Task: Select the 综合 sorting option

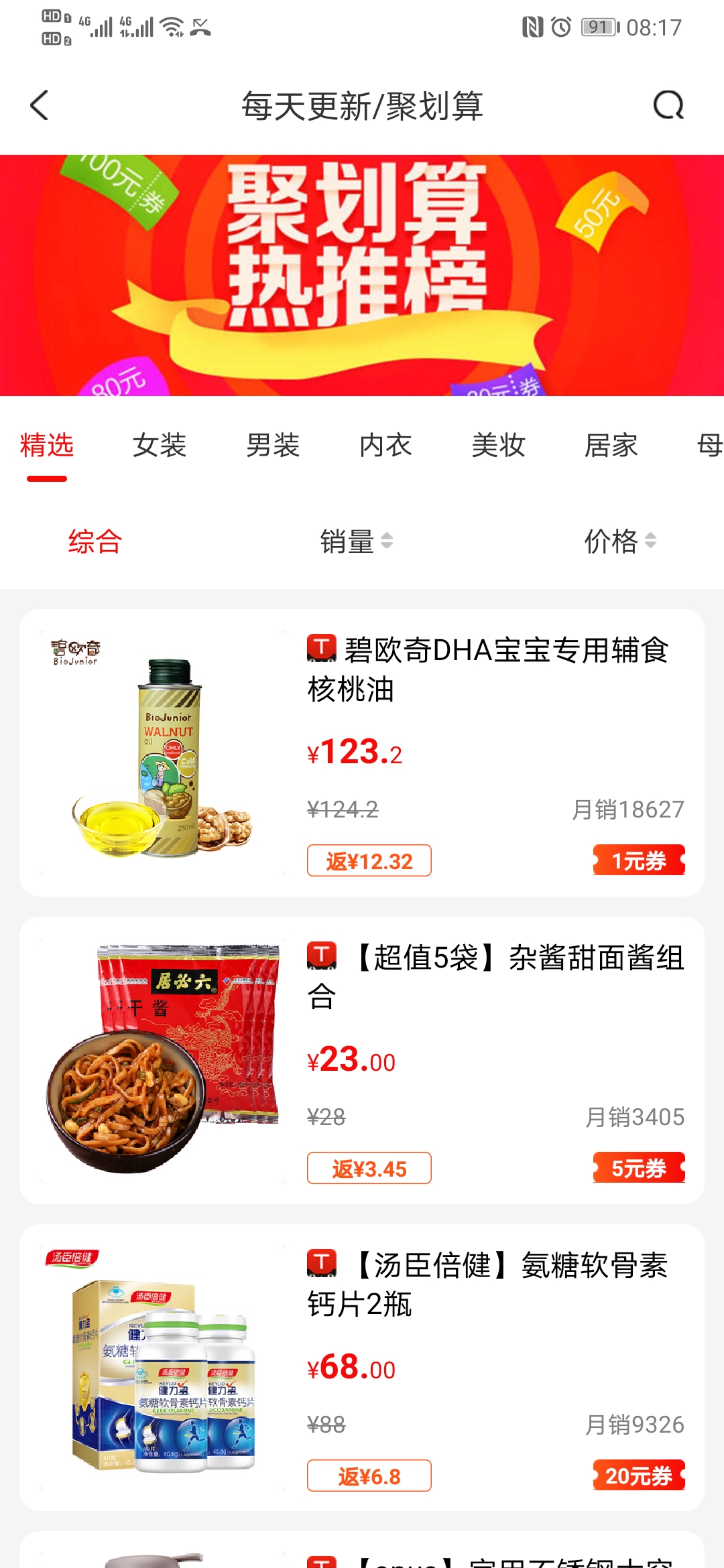Action: (x=93, y=543)
